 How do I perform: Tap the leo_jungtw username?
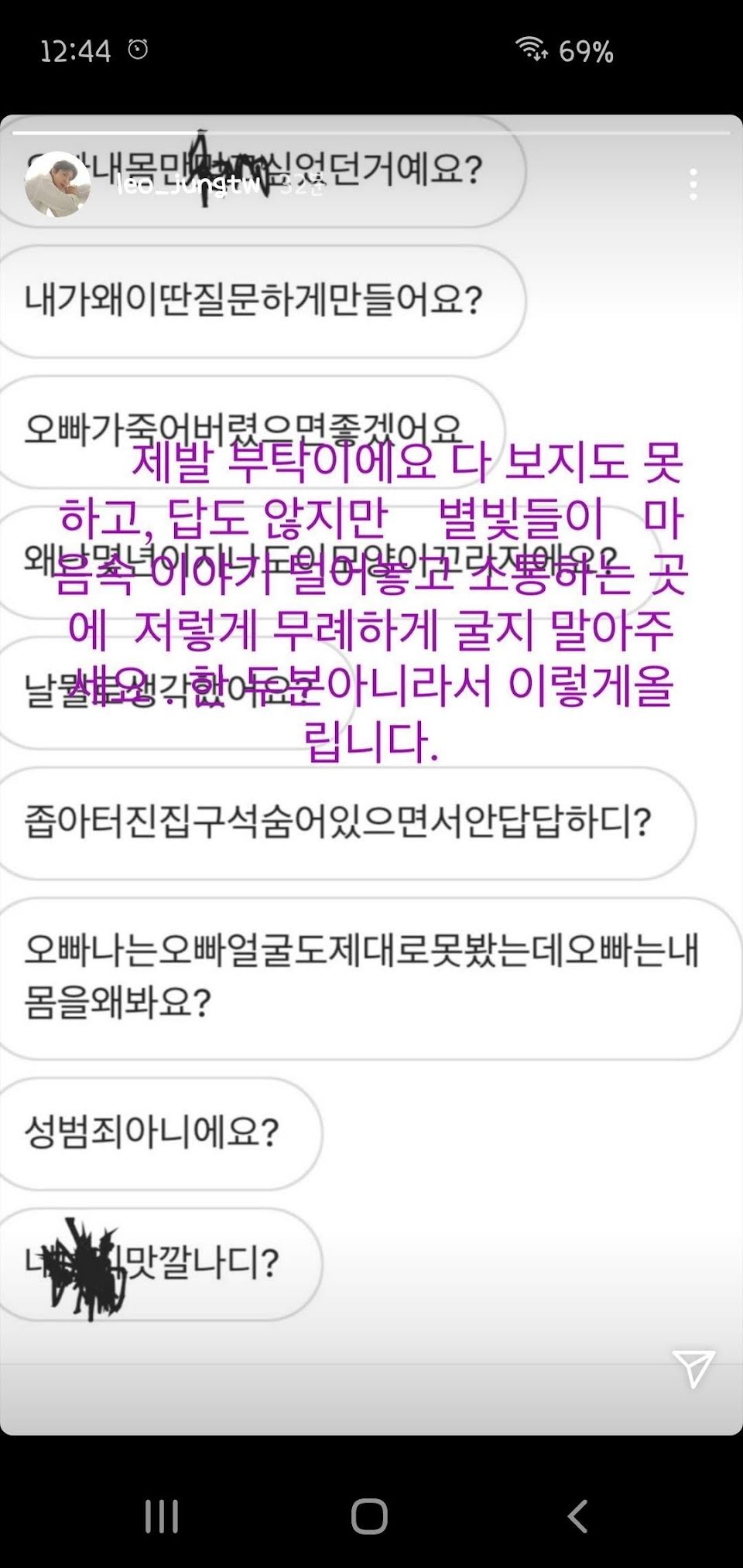point(188,185)
